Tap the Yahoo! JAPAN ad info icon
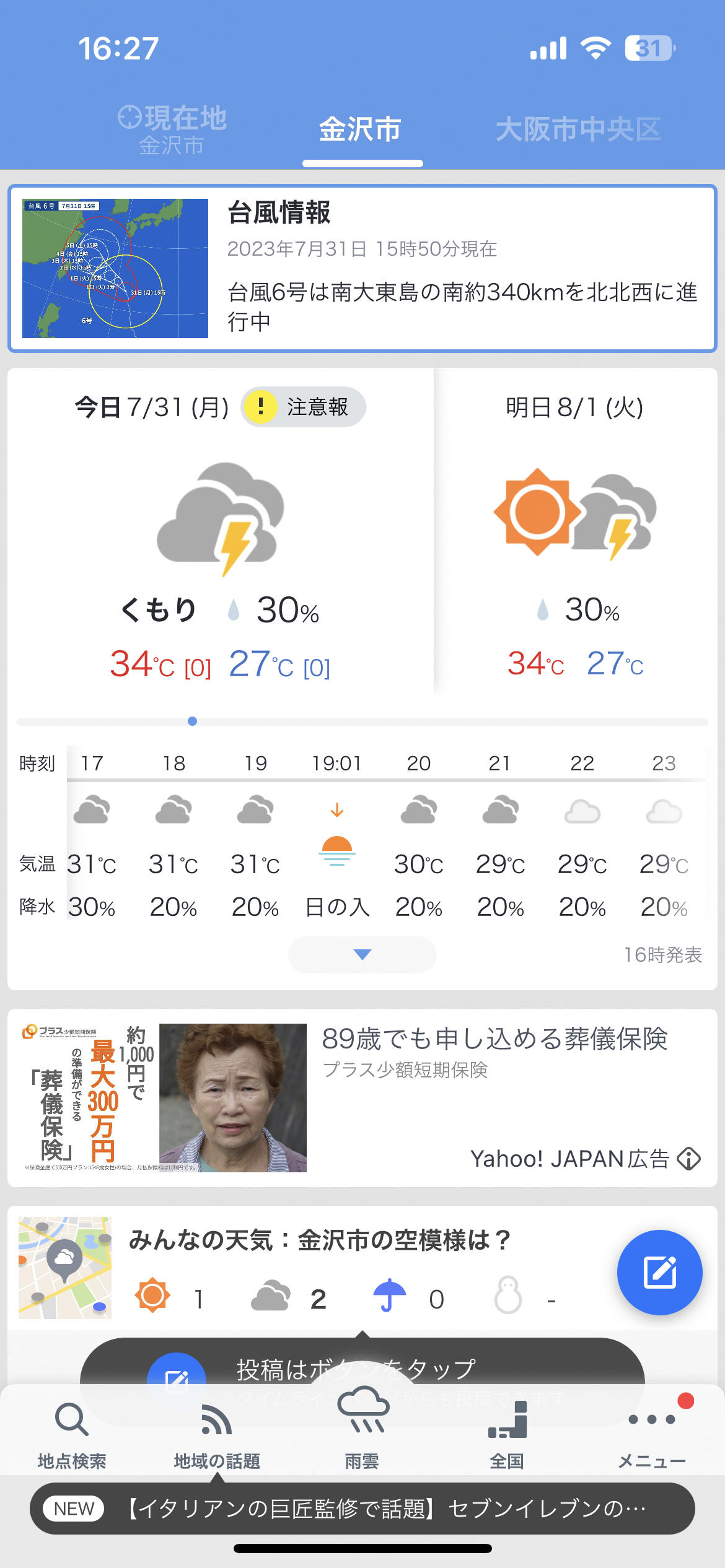The image size is (725, 1568). [688, 1157]
